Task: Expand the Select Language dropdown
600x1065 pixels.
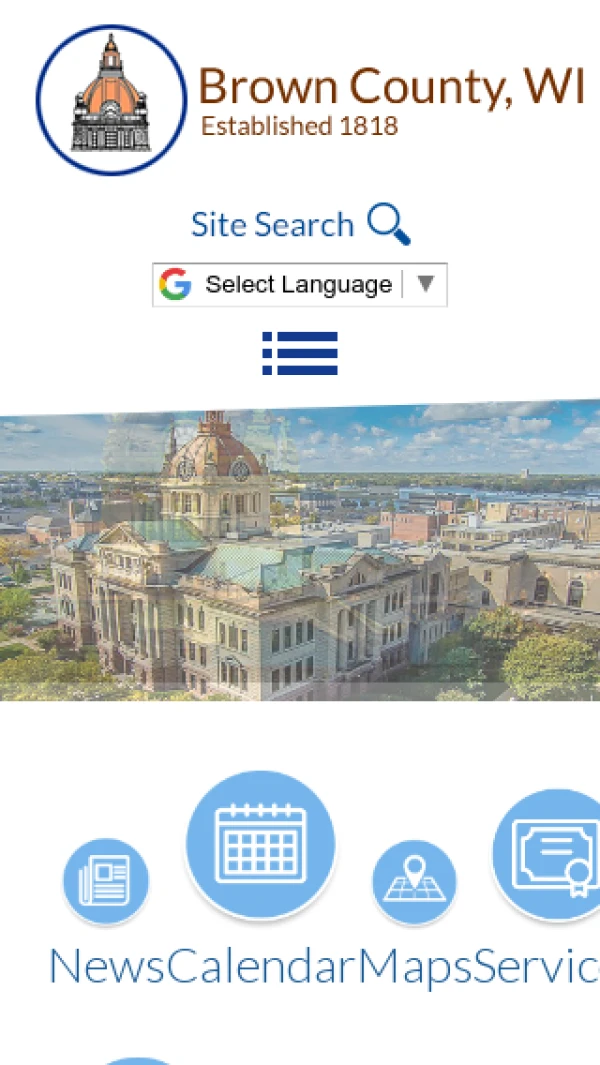Action: [x=299, y=285]
